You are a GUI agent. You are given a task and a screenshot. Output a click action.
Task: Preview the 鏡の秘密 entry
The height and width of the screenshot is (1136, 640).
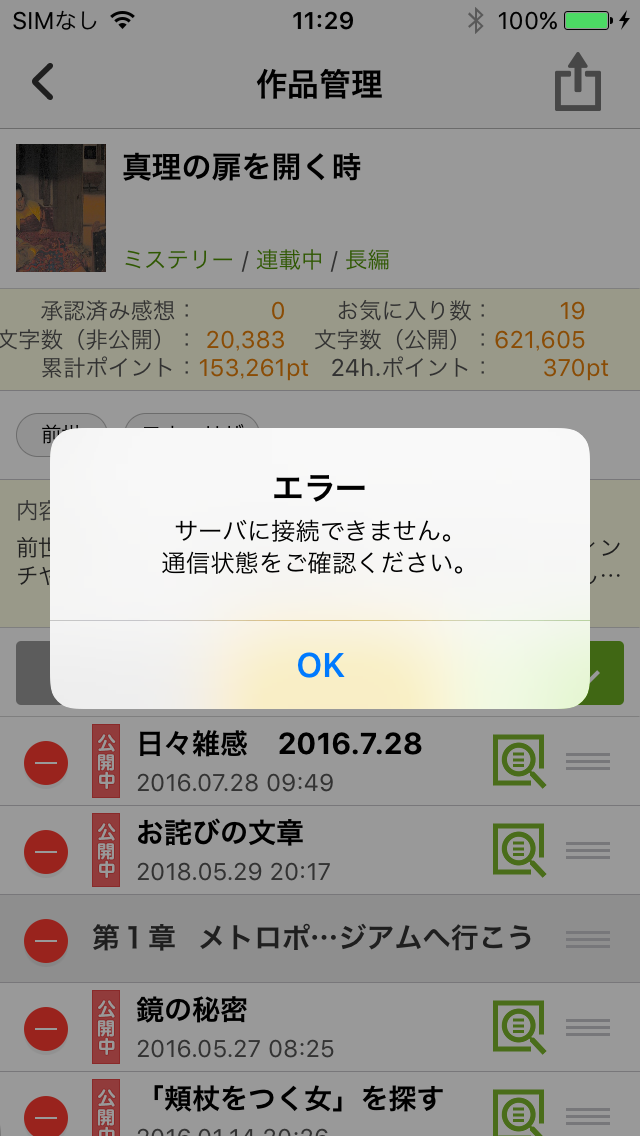click(x=518, y=1026)
